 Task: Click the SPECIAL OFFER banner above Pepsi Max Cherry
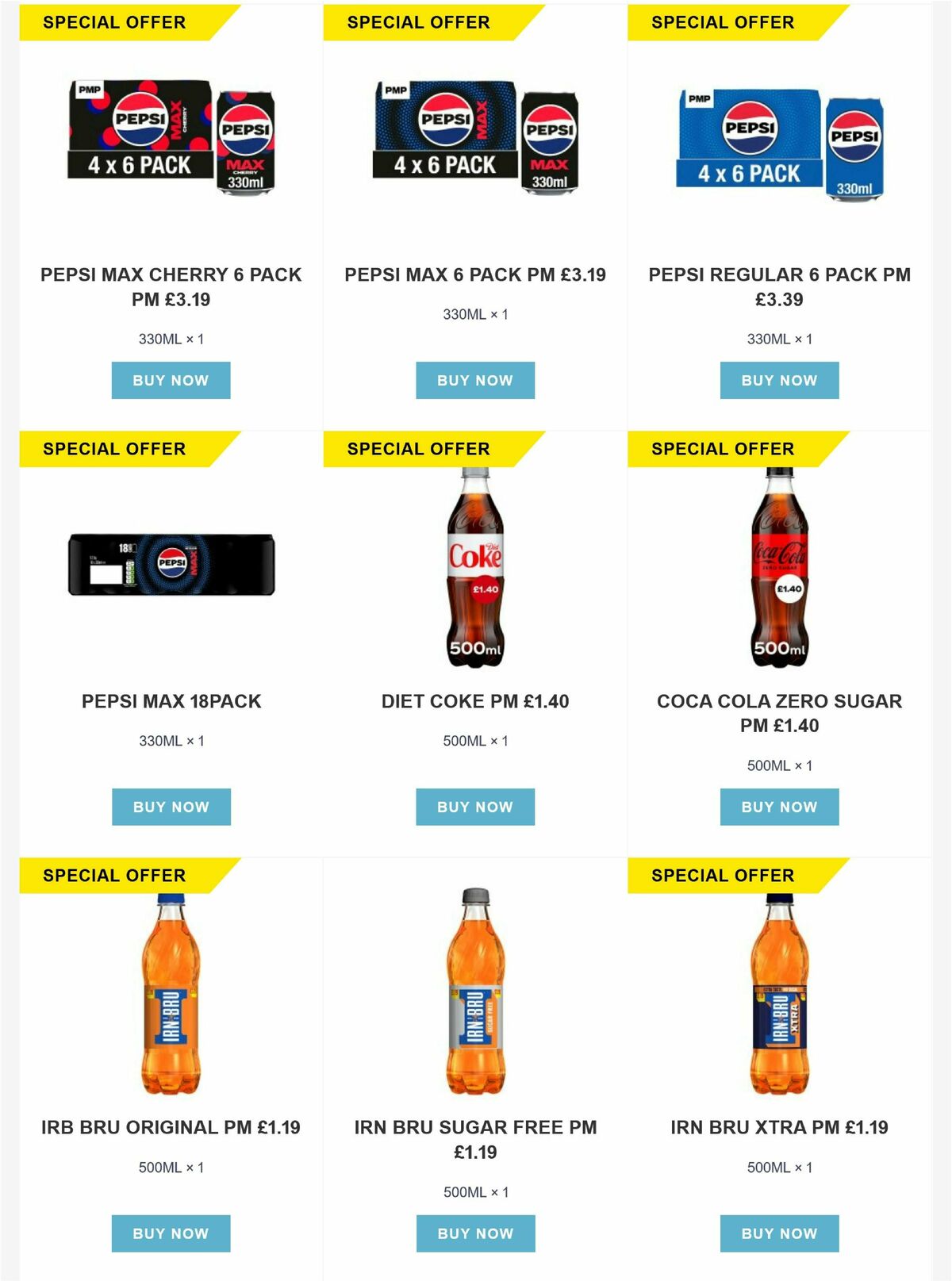tap(116, 22)
